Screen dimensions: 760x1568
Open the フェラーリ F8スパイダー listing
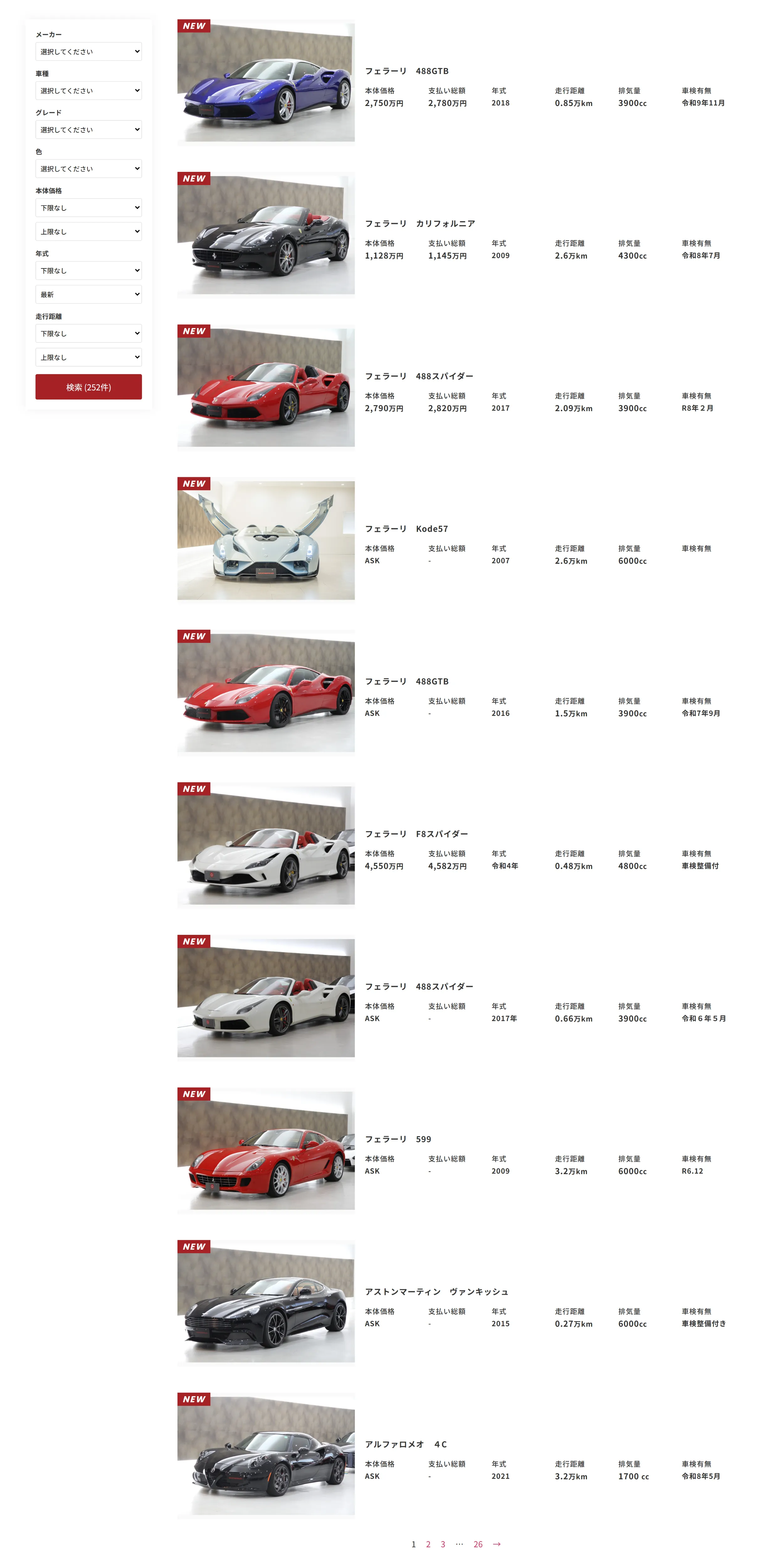(x=266, y=845)
